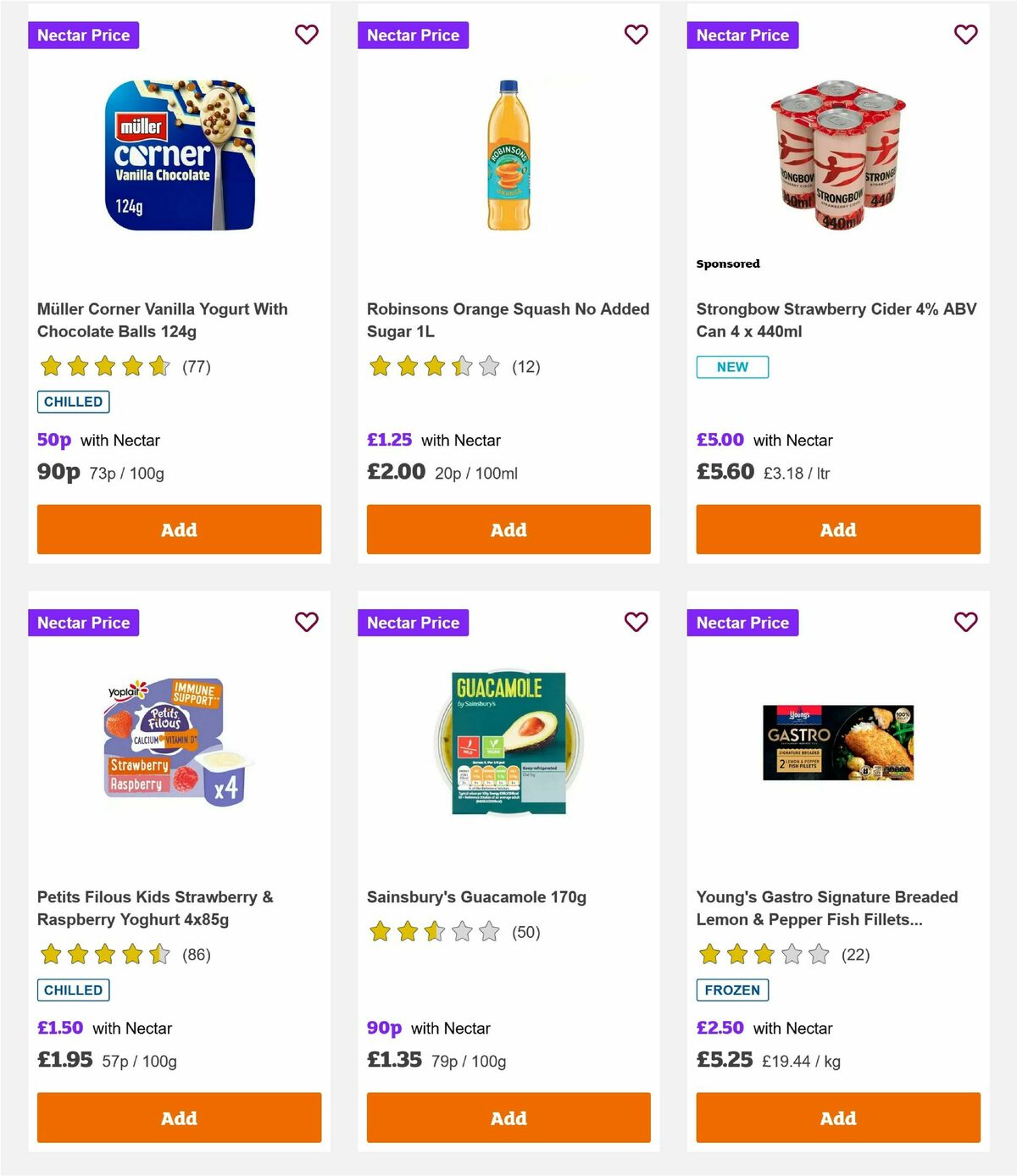
Task: Click the heart icon on Young's fish fillets
Action: point(965,622)
